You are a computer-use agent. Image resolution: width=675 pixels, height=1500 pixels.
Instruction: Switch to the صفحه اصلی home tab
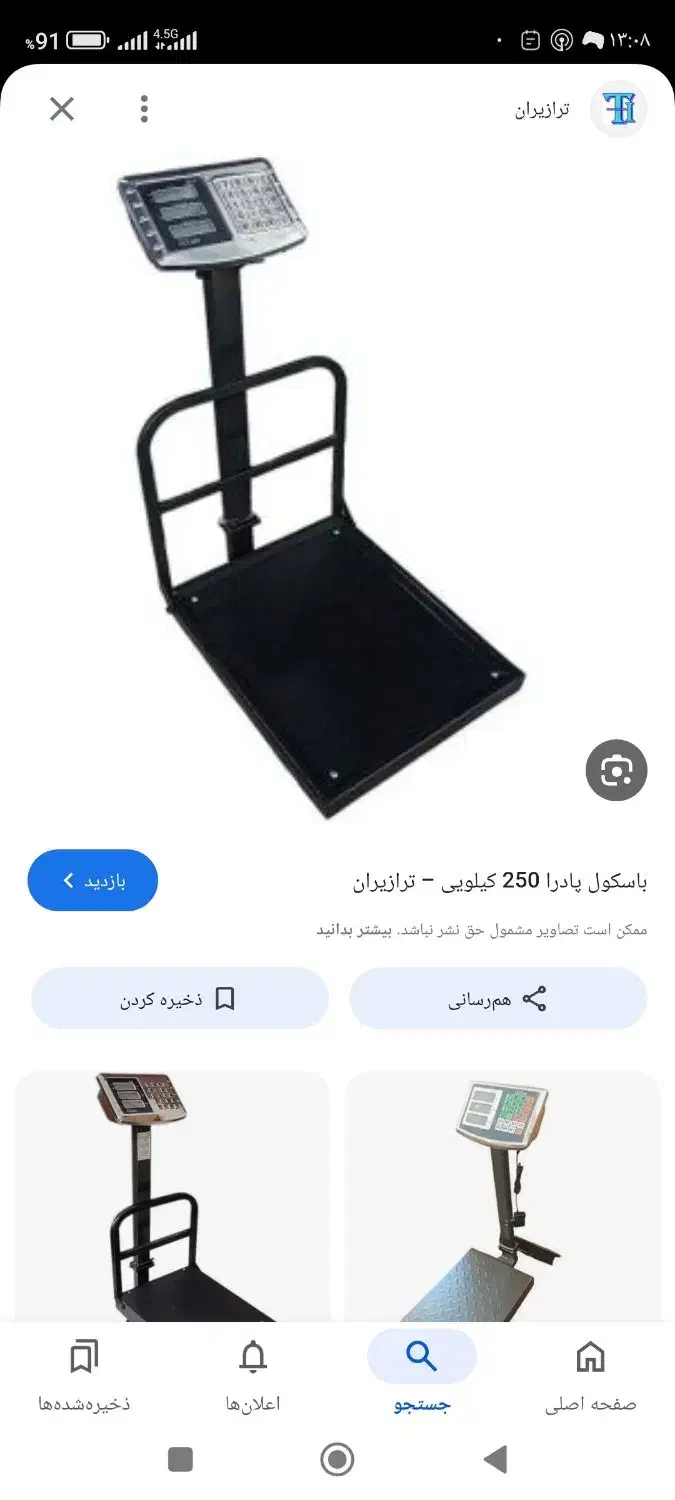pyautogui.click(x=590, y=1375)
